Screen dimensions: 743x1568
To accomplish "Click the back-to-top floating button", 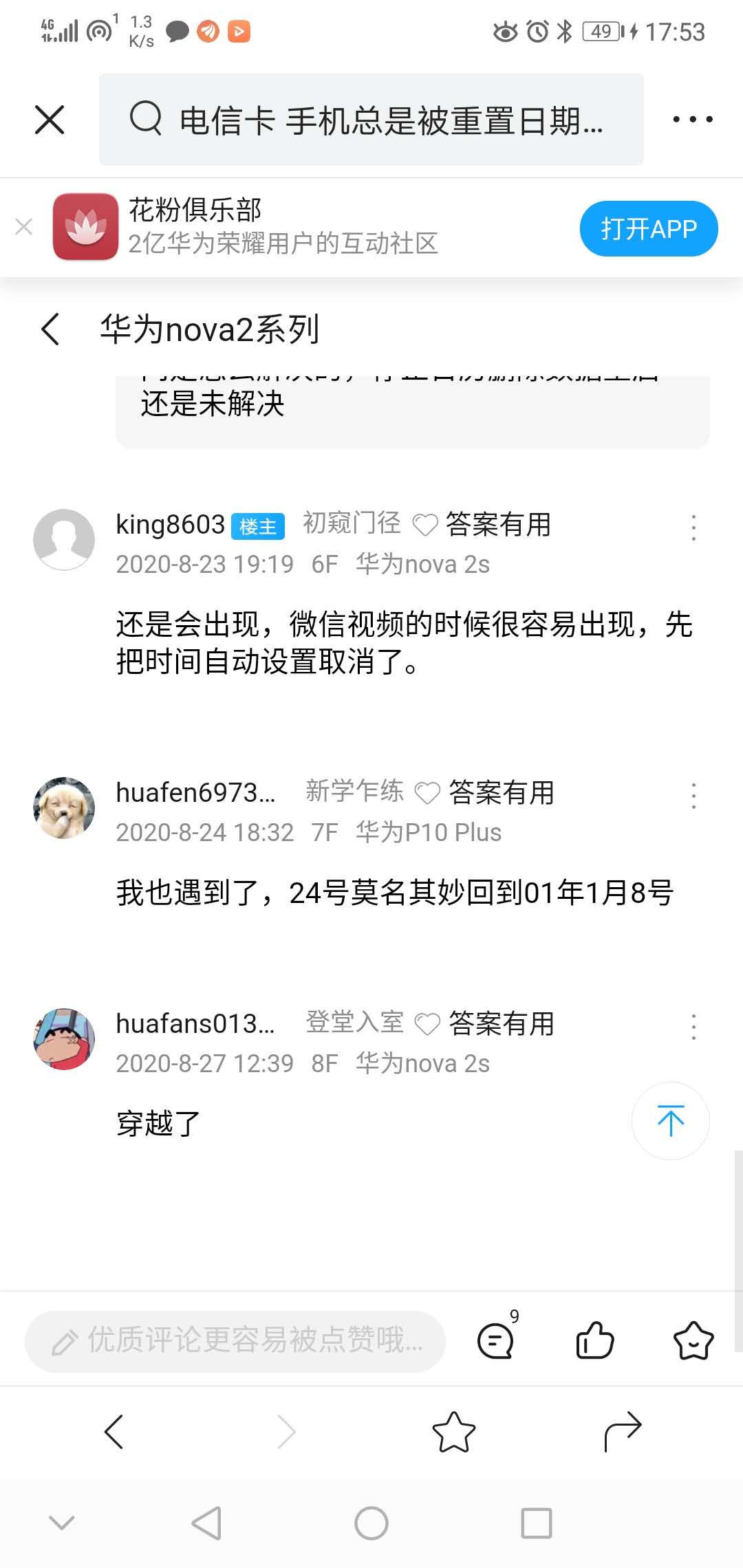I will [x=669, y=1121].
